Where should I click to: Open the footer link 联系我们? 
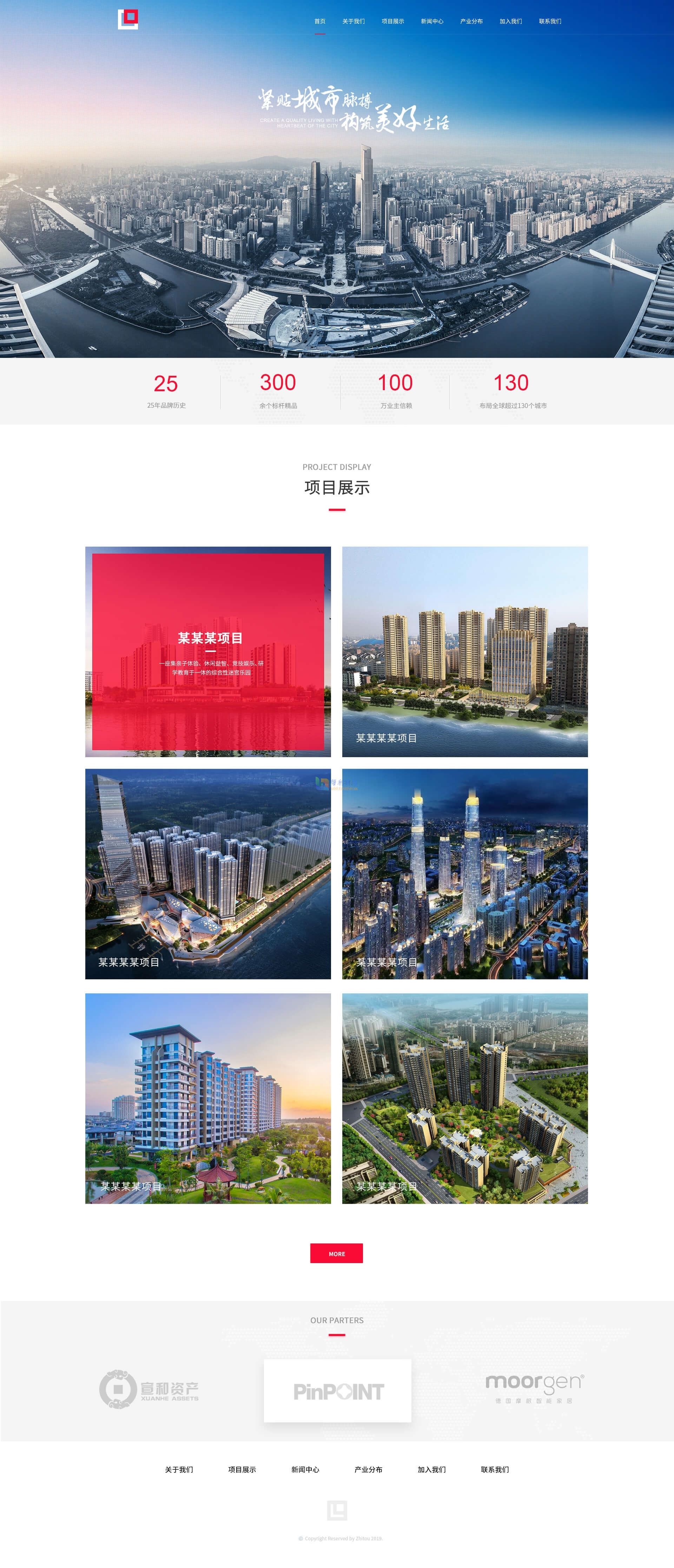(x=494, y=1469)
